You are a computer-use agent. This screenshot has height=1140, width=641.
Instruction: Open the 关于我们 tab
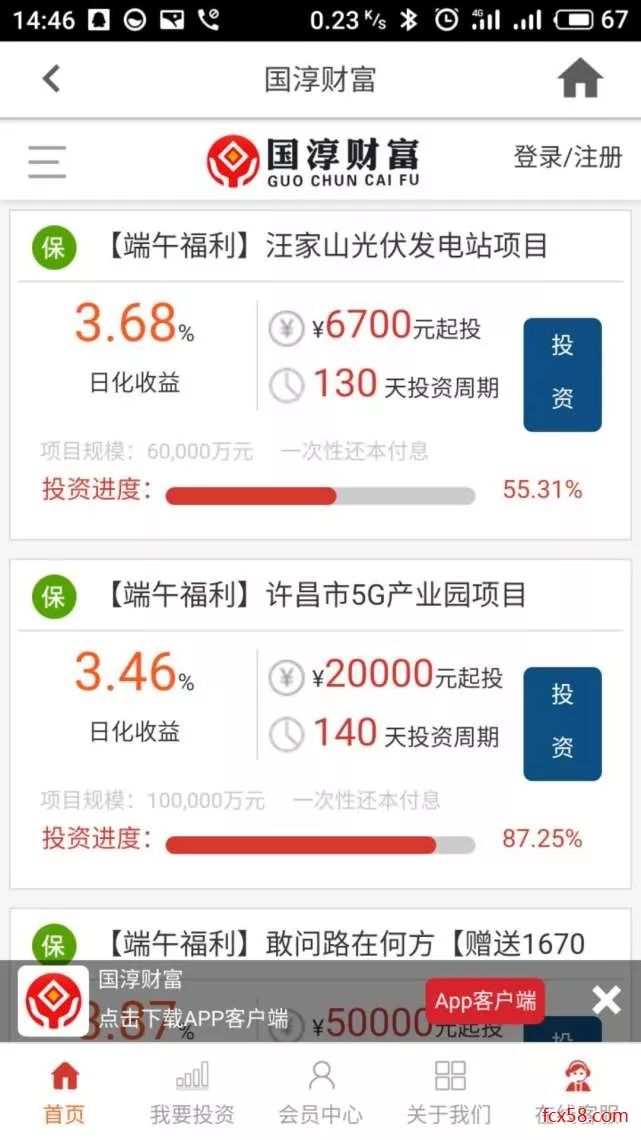(449, 1091)
